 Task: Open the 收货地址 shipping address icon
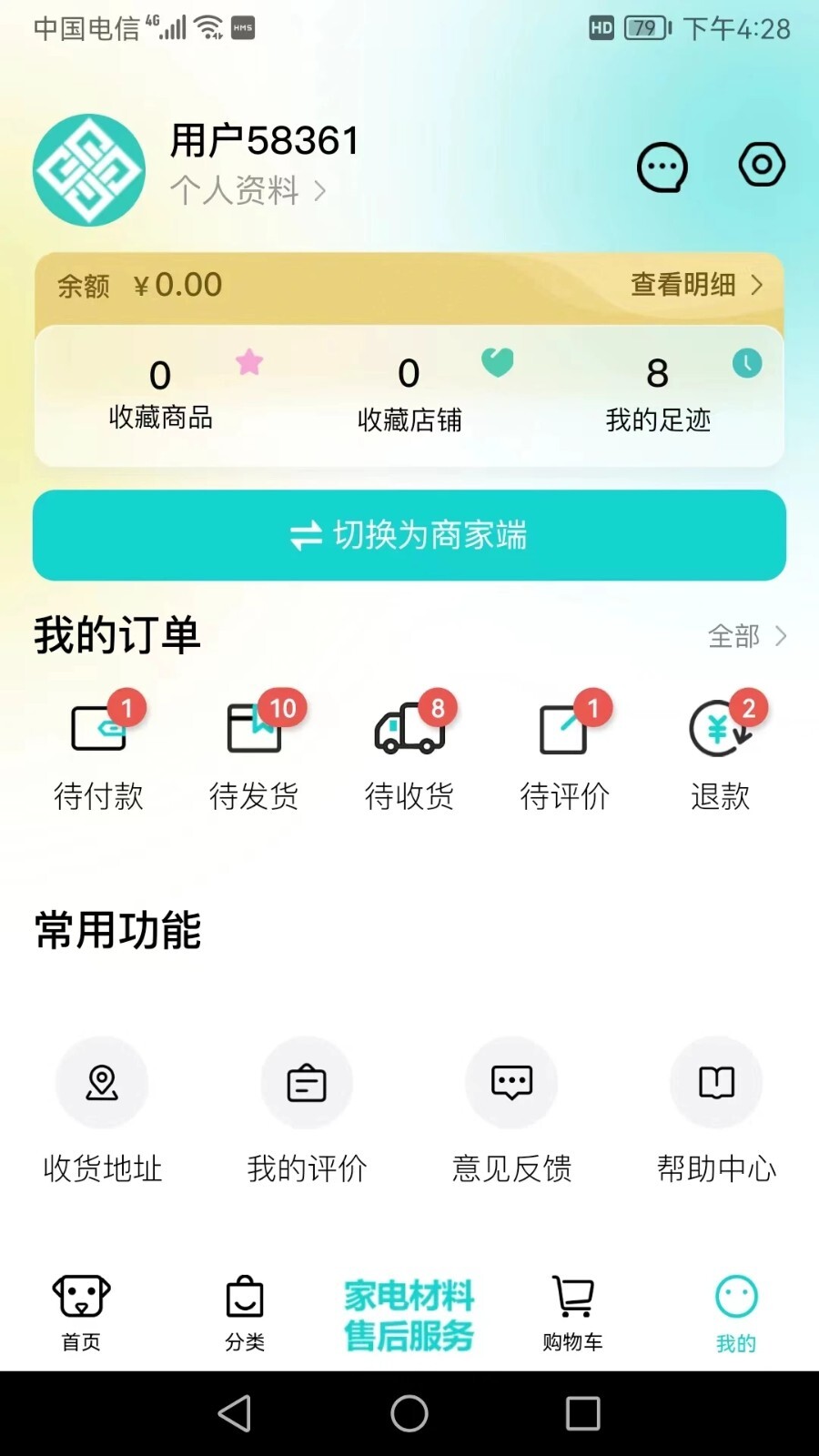click(102, 1082)
